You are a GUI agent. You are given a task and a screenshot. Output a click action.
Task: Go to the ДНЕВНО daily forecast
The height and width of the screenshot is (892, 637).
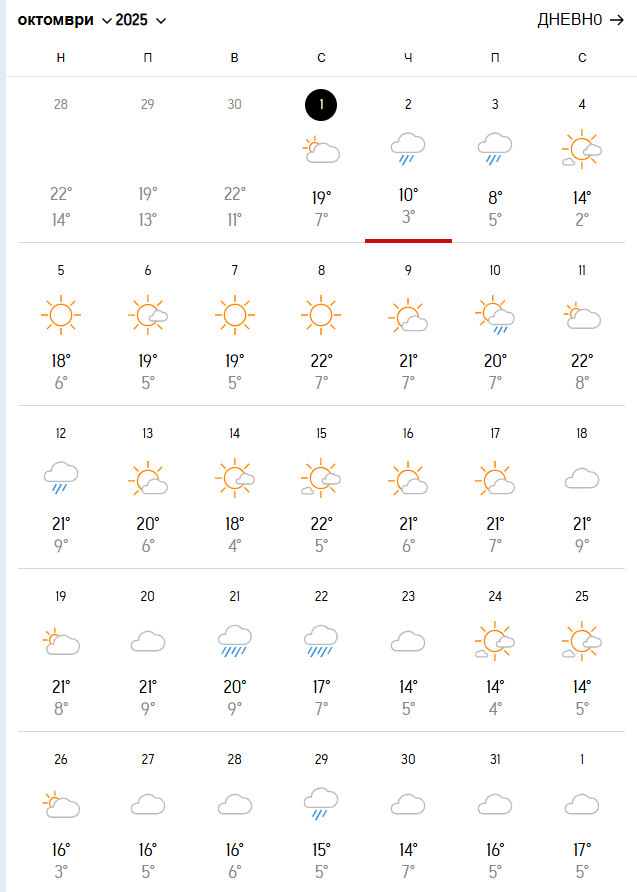(580, 20)
